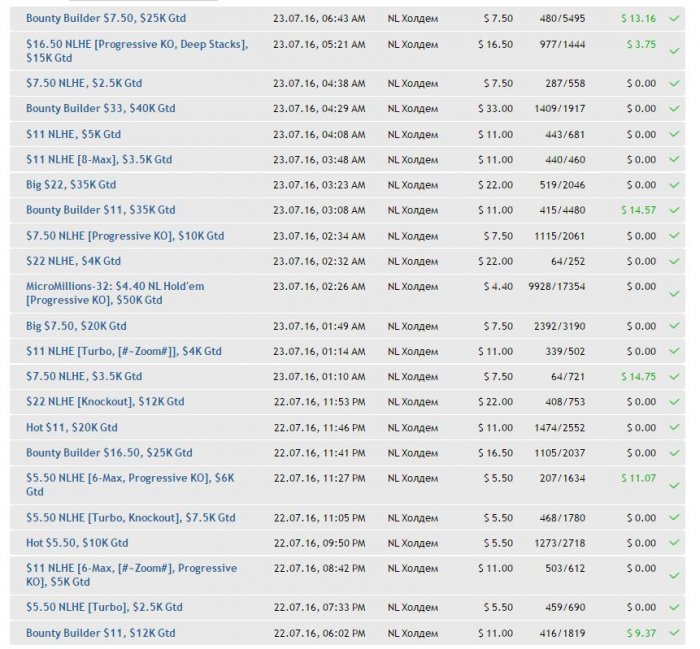The height and width of the screenshot is (649, 700).
Task: Expand chevron for $11 NLHE, $5K Gtd
Action: click(674, 134)
